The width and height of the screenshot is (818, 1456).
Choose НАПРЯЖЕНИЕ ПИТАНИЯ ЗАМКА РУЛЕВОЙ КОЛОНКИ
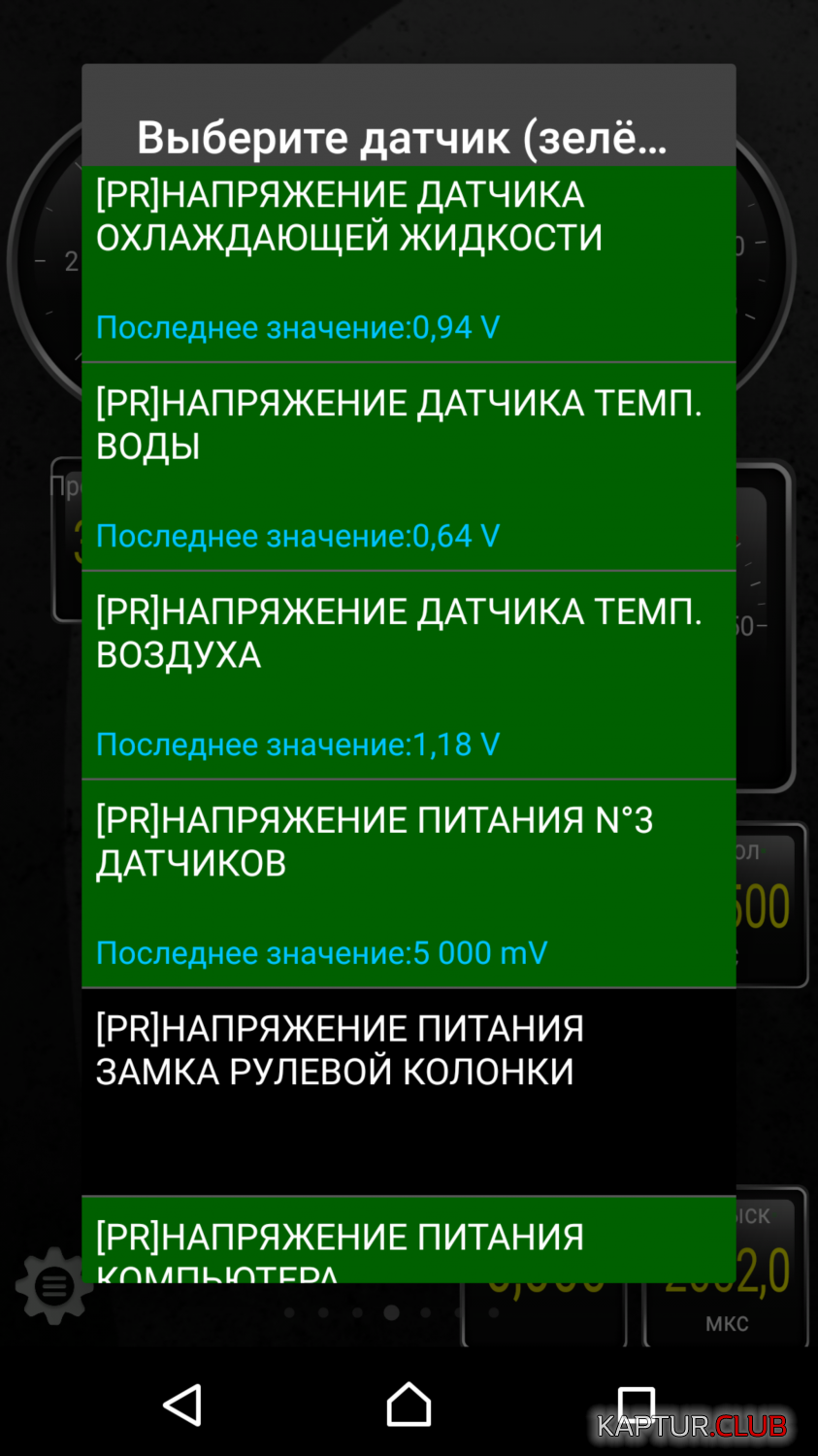point(409,1093)
